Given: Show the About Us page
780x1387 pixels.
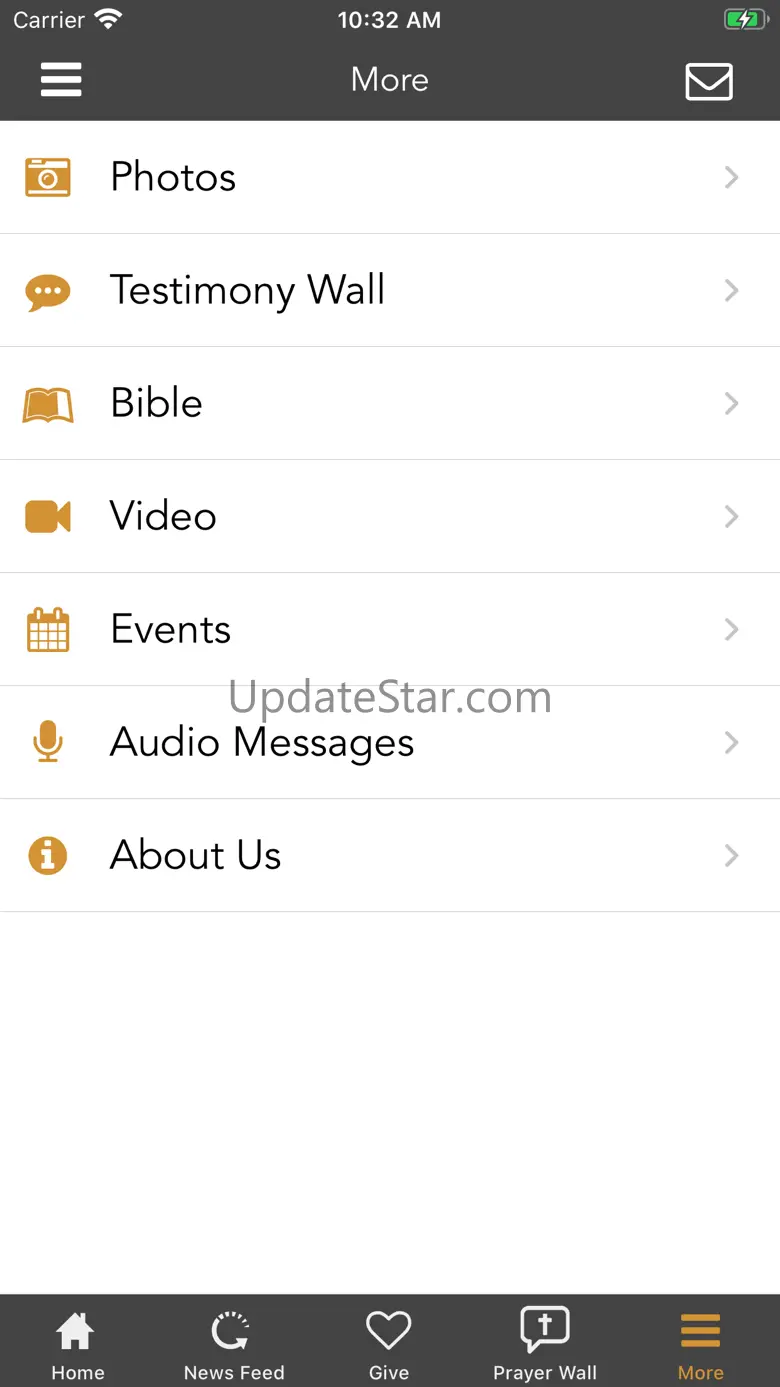Looking at the screenshot, I should tap(390, 855).
